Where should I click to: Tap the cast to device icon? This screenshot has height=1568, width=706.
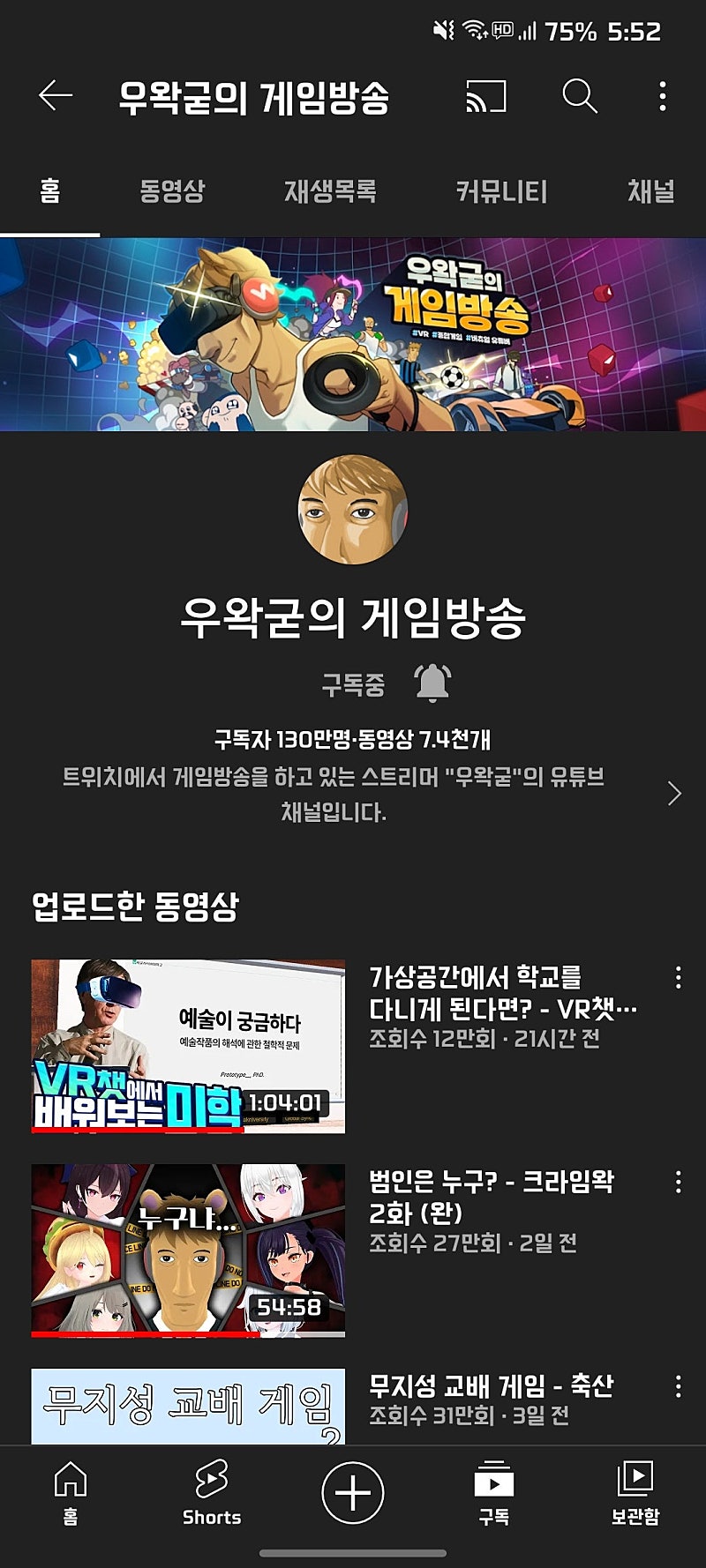click(x=486, y=95)
